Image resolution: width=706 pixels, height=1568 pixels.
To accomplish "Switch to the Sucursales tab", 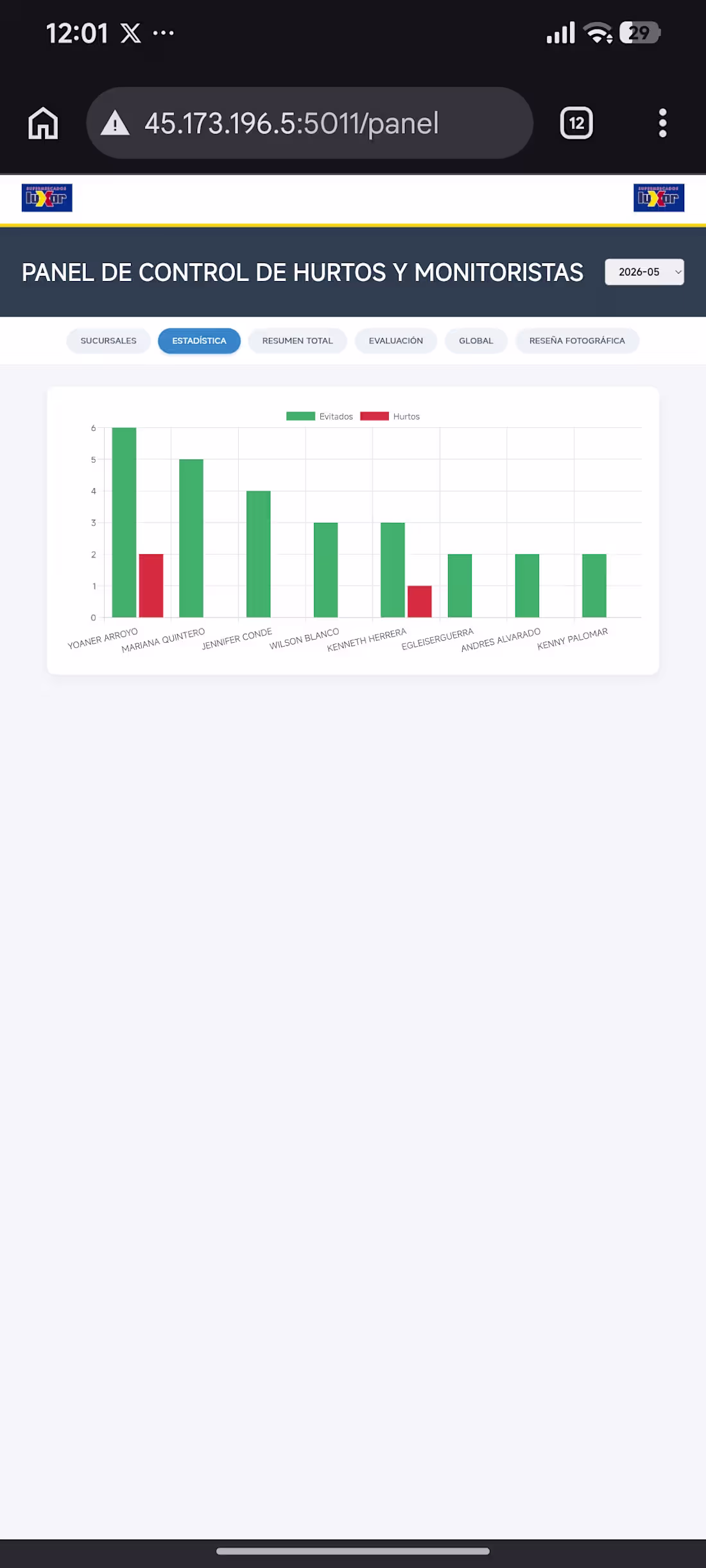I will coord(108,341).
